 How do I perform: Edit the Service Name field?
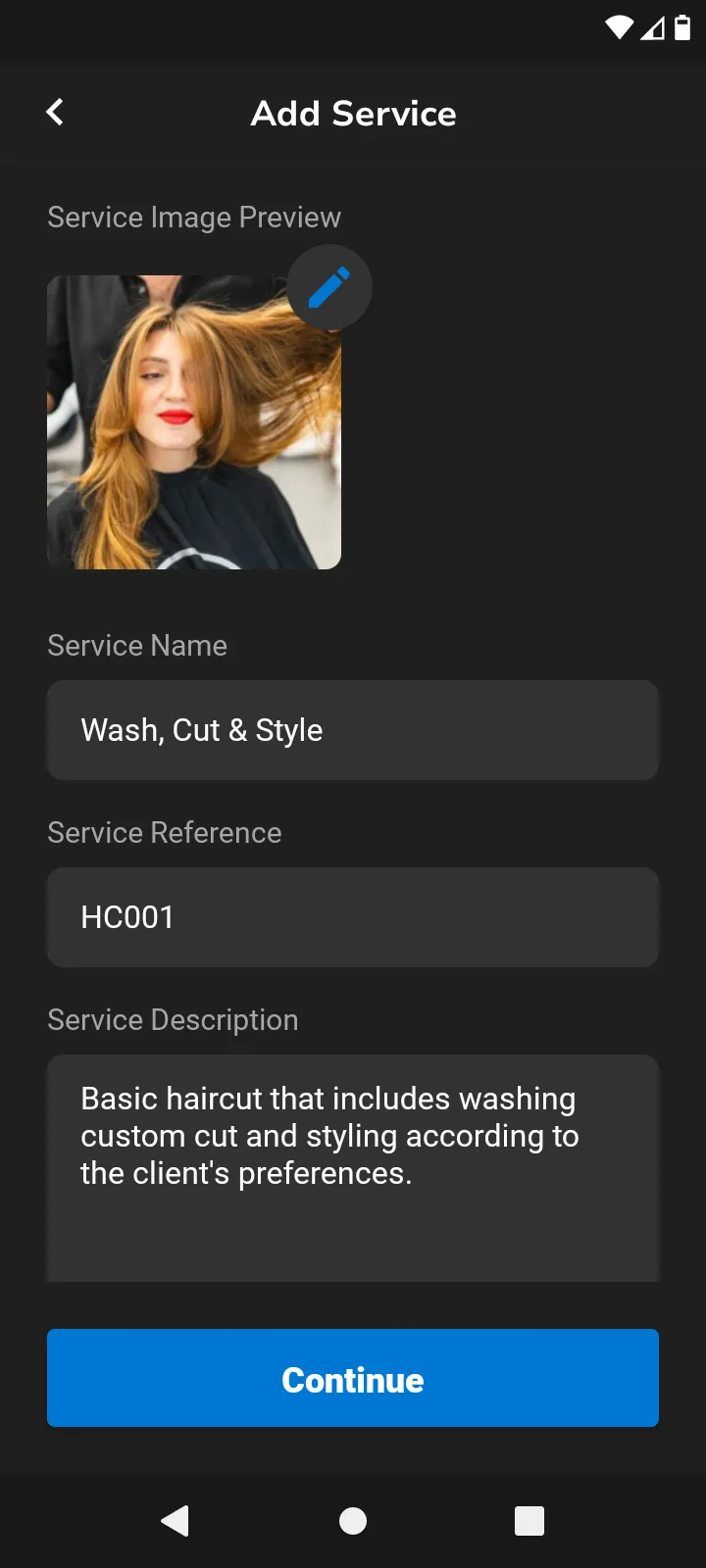coord(353,730)
